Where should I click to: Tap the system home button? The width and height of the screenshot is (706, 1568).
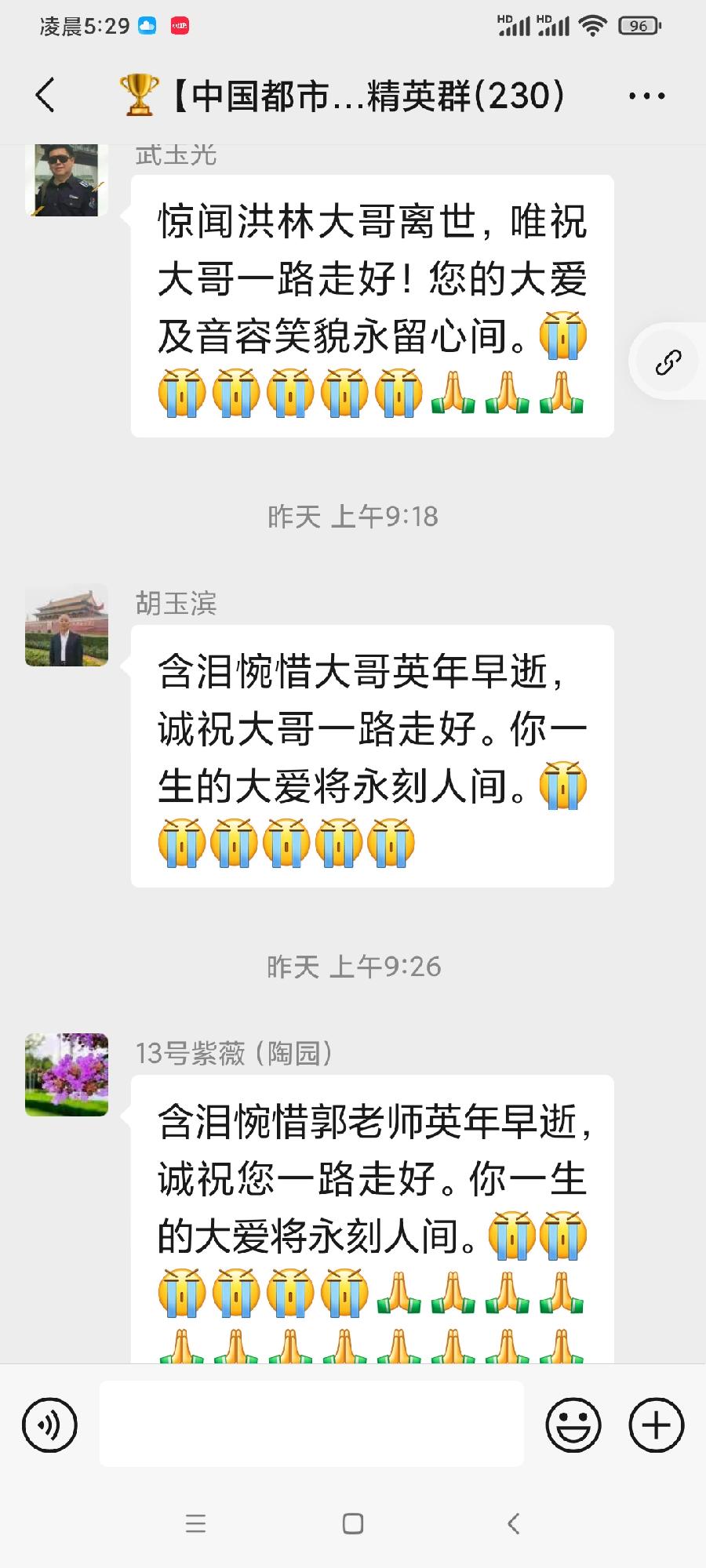353,1523
